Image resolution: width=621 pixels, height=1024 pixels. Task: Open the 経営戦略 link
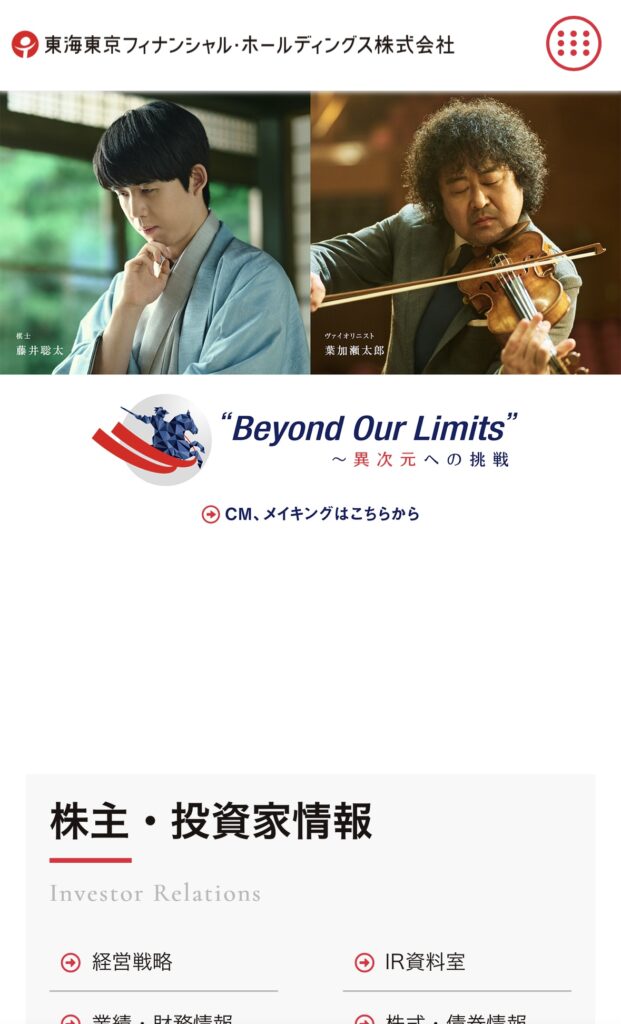click(132, 962)
